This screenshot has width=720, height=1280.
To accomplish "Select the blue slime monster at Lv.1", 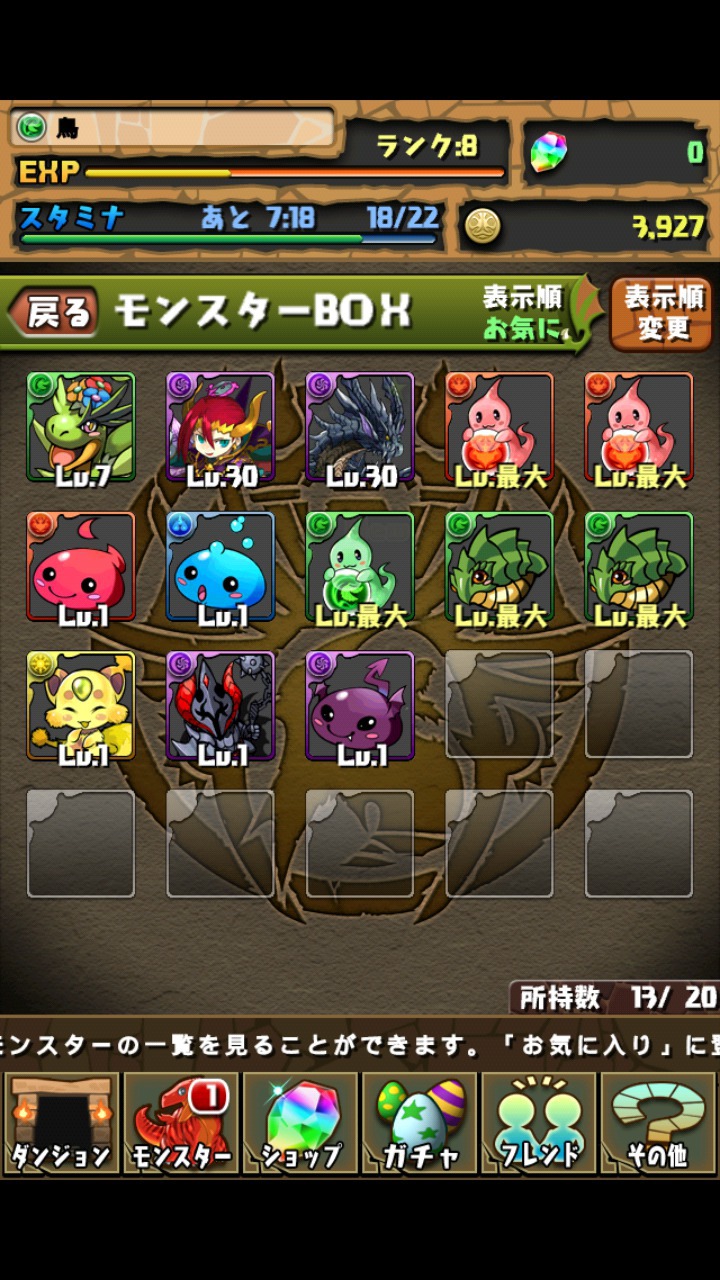I will pos(220,567).
